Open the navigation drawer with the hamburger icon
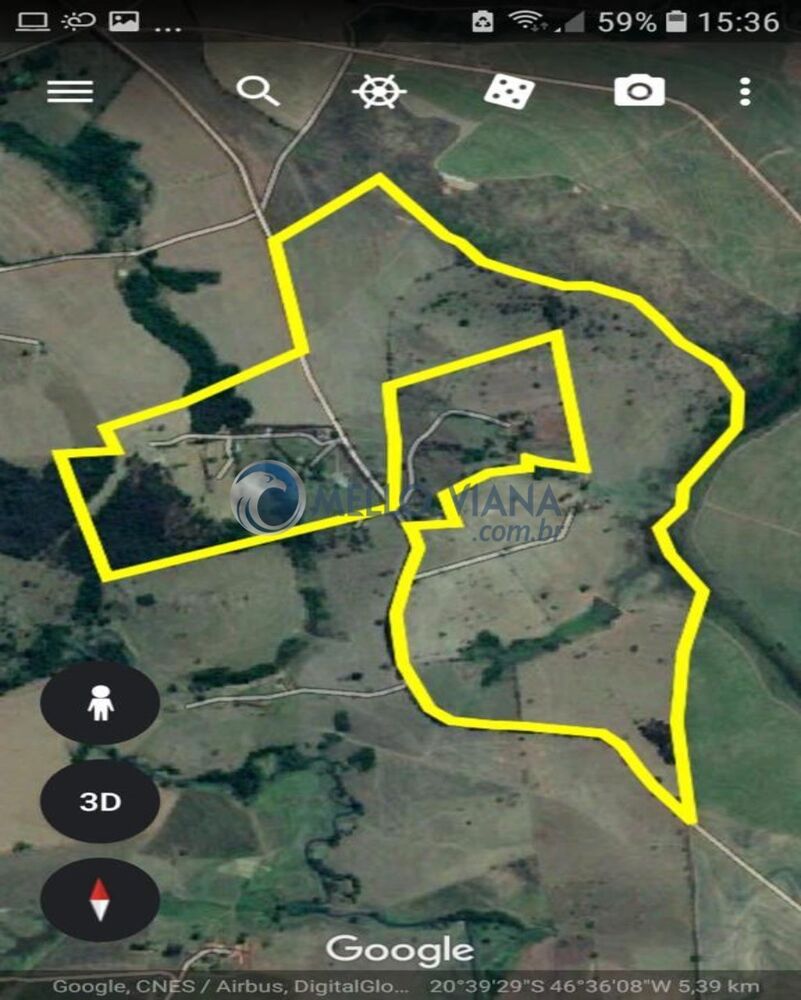Screen dimensions: 801x1000 coord(67,91)
